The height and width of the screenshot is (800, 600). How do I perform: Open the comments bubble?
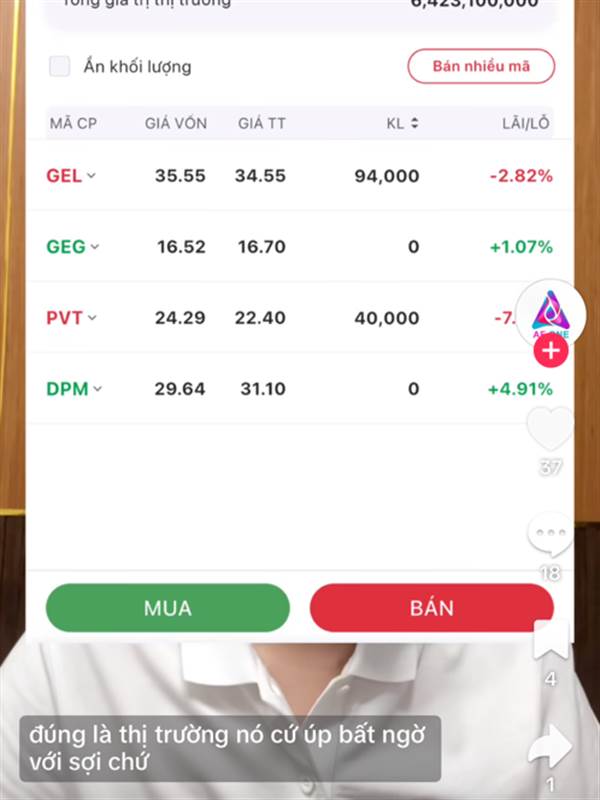tap(550, 535)
